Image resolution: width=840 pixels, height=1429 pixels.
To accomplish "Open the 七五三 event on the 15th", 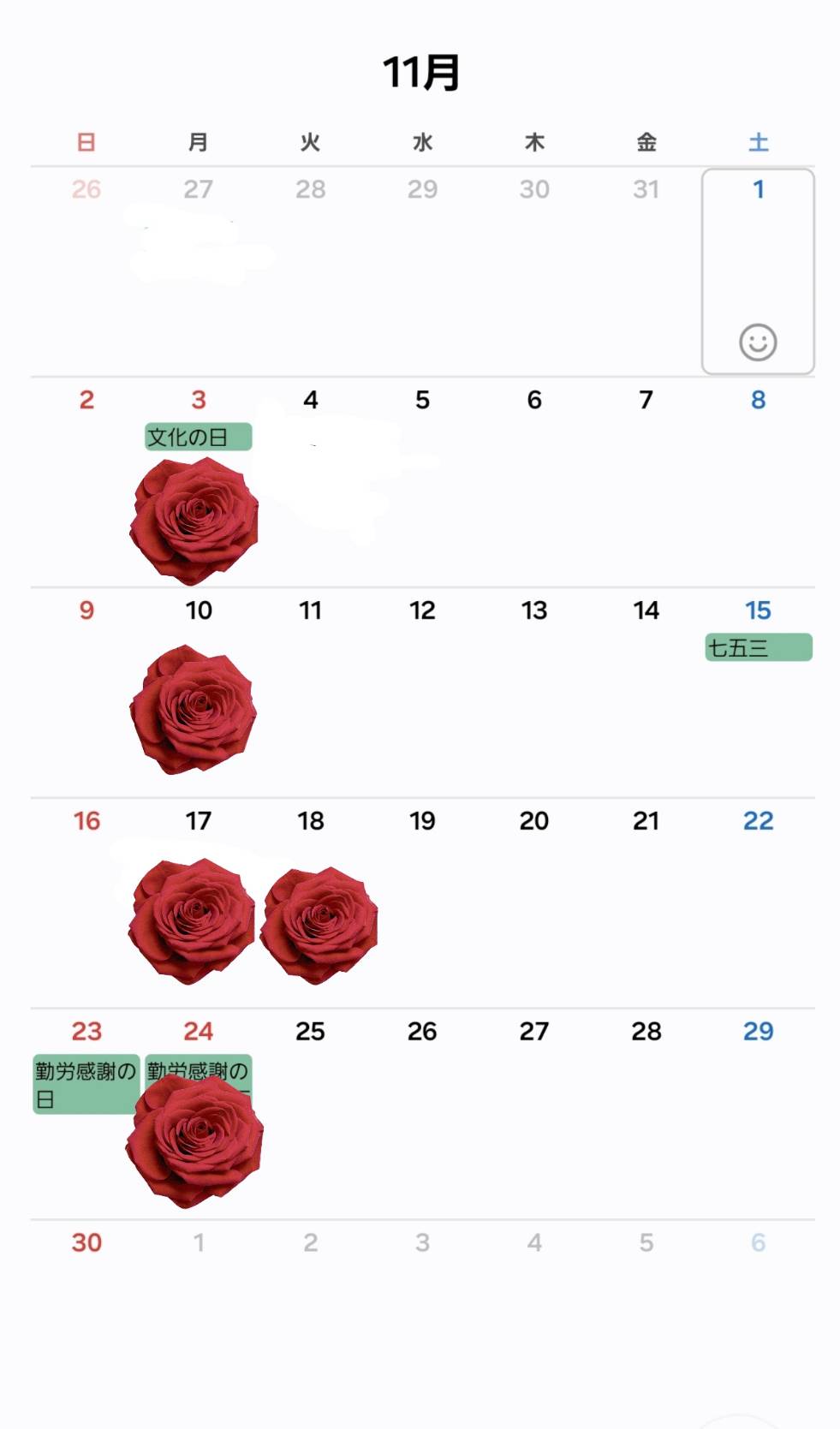I will coord(758,647).
